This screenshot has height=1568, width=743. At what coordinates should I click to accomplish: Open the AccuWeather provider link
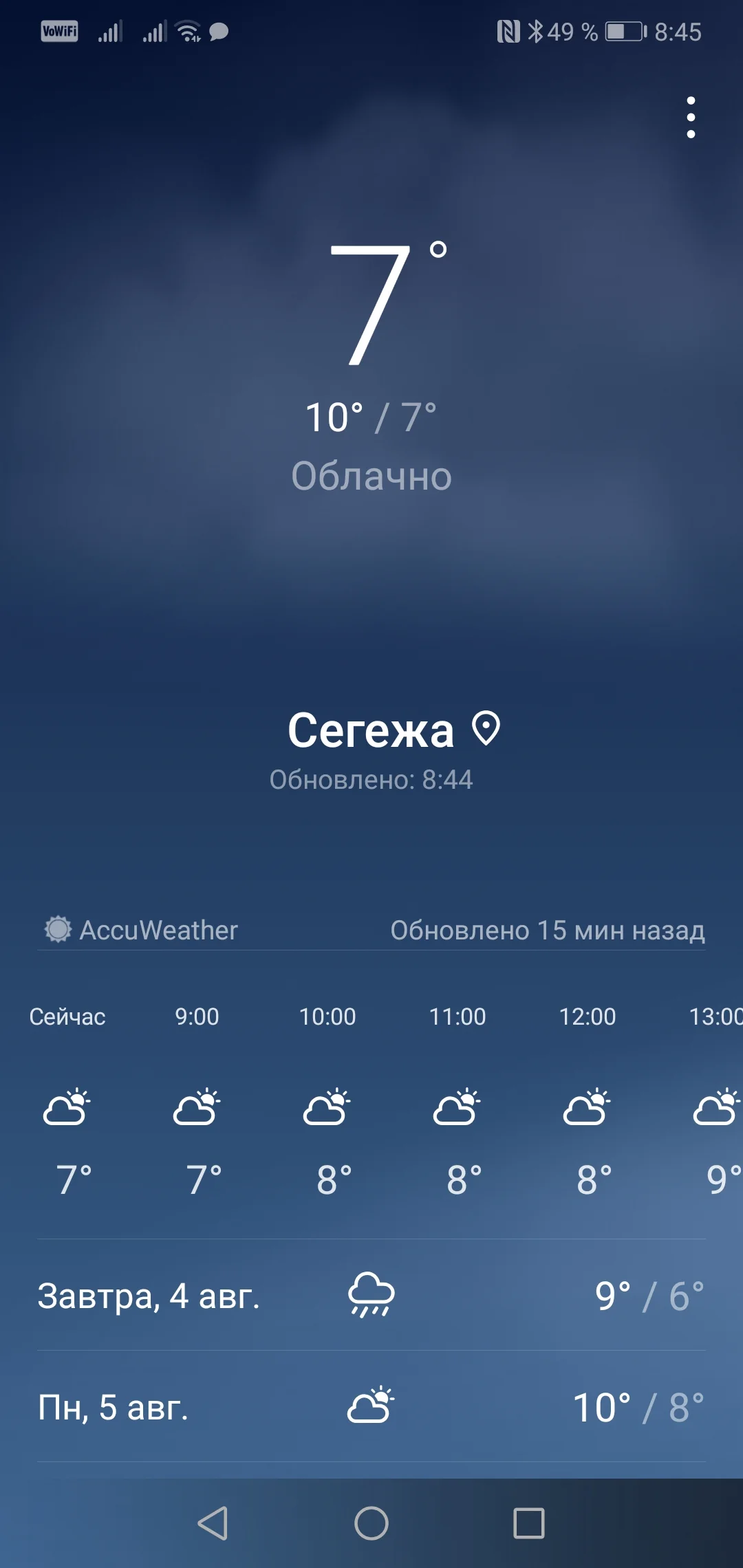pyautogui.click(x=158, y=930)
